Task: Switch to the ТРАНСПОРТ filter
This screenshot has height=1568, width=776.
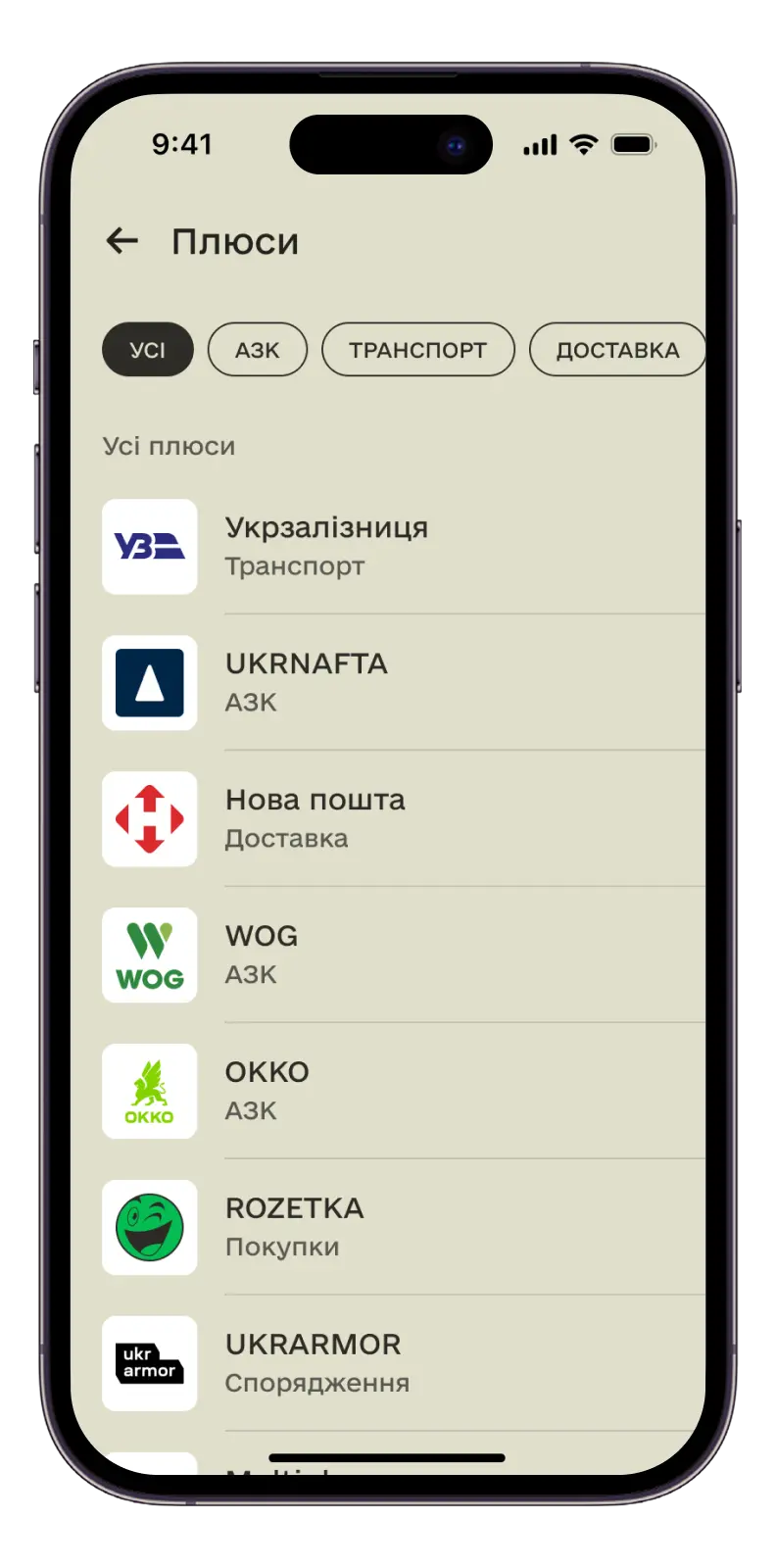Action: 417,350
